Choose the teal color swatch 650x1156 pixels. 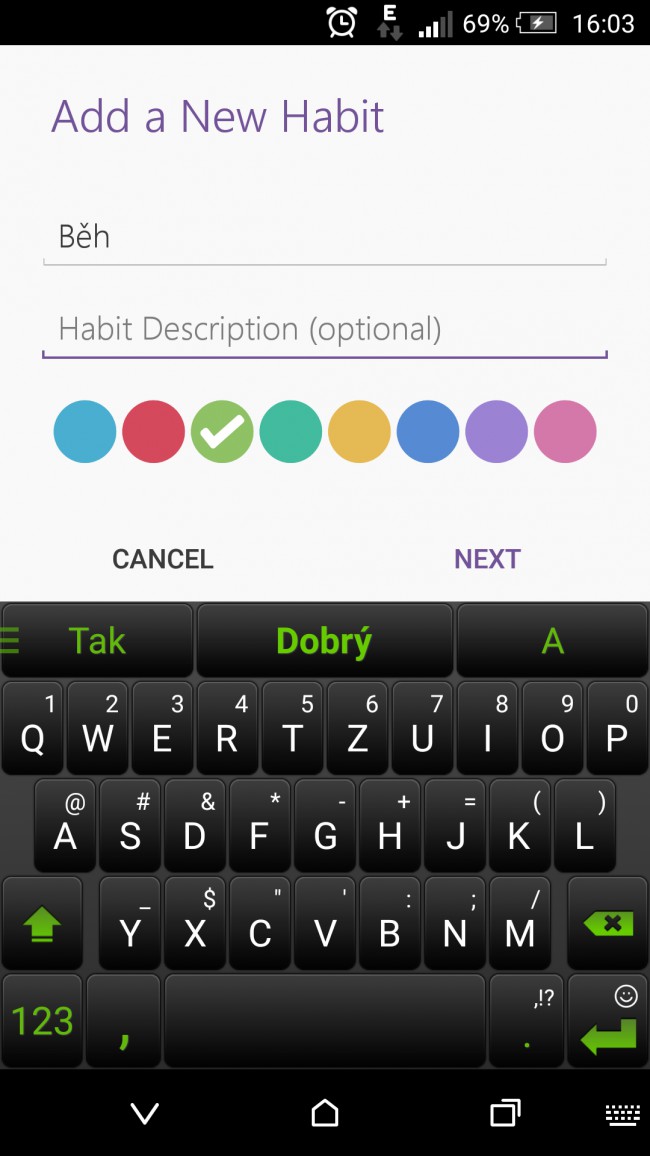coord(290,431)
